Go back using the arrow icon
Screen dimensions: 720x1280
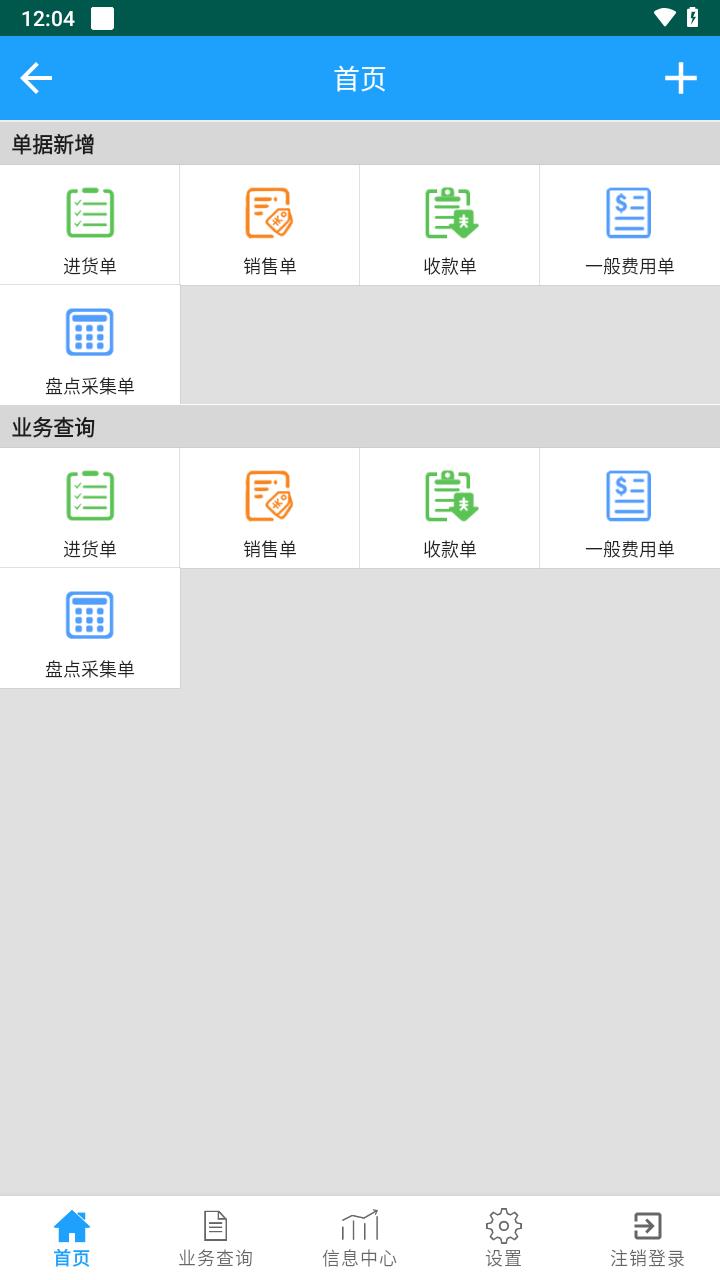click(36, 78)
